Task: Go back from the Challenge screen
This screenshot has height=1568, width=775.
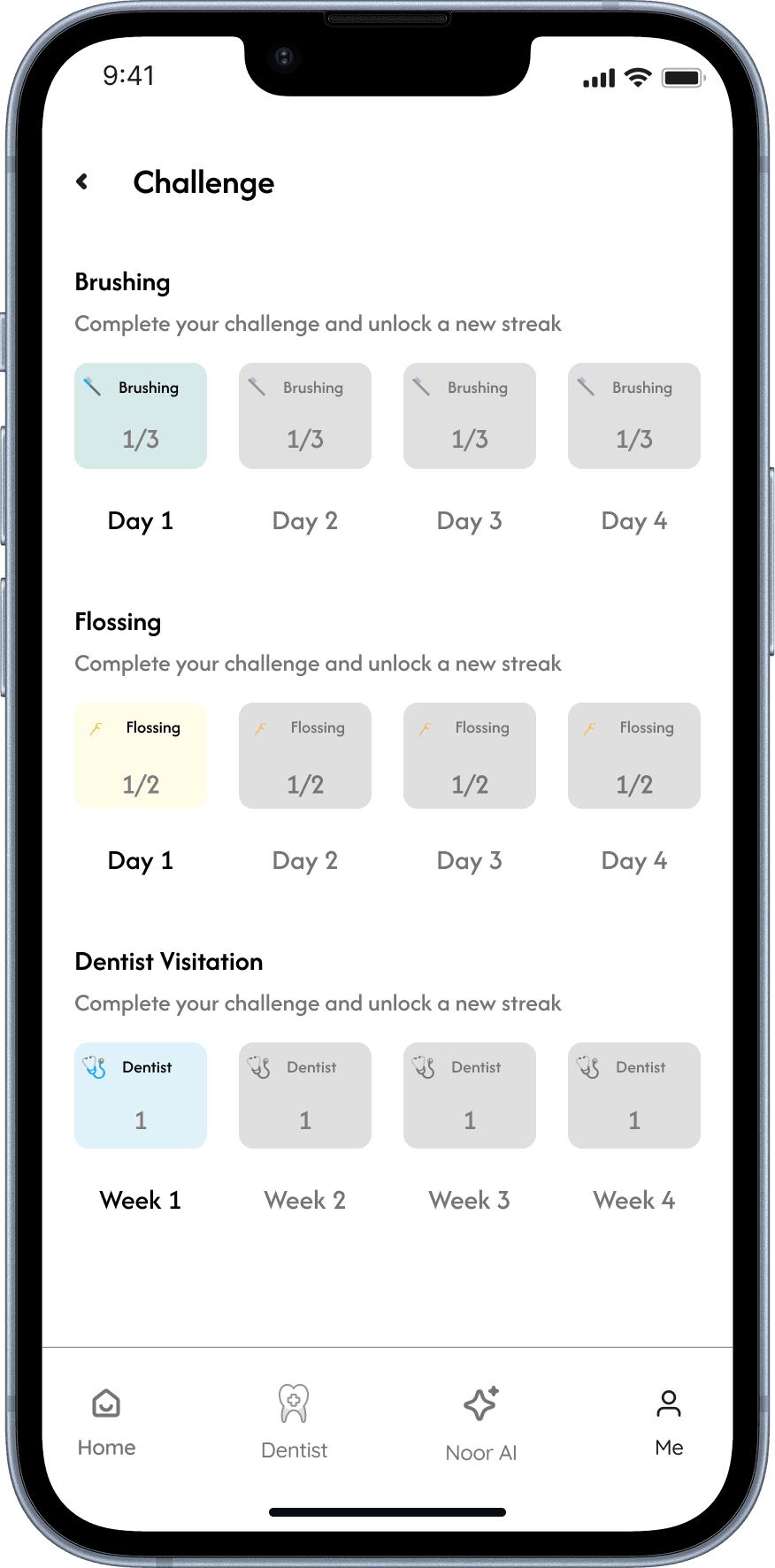Action: click(82, 182)
